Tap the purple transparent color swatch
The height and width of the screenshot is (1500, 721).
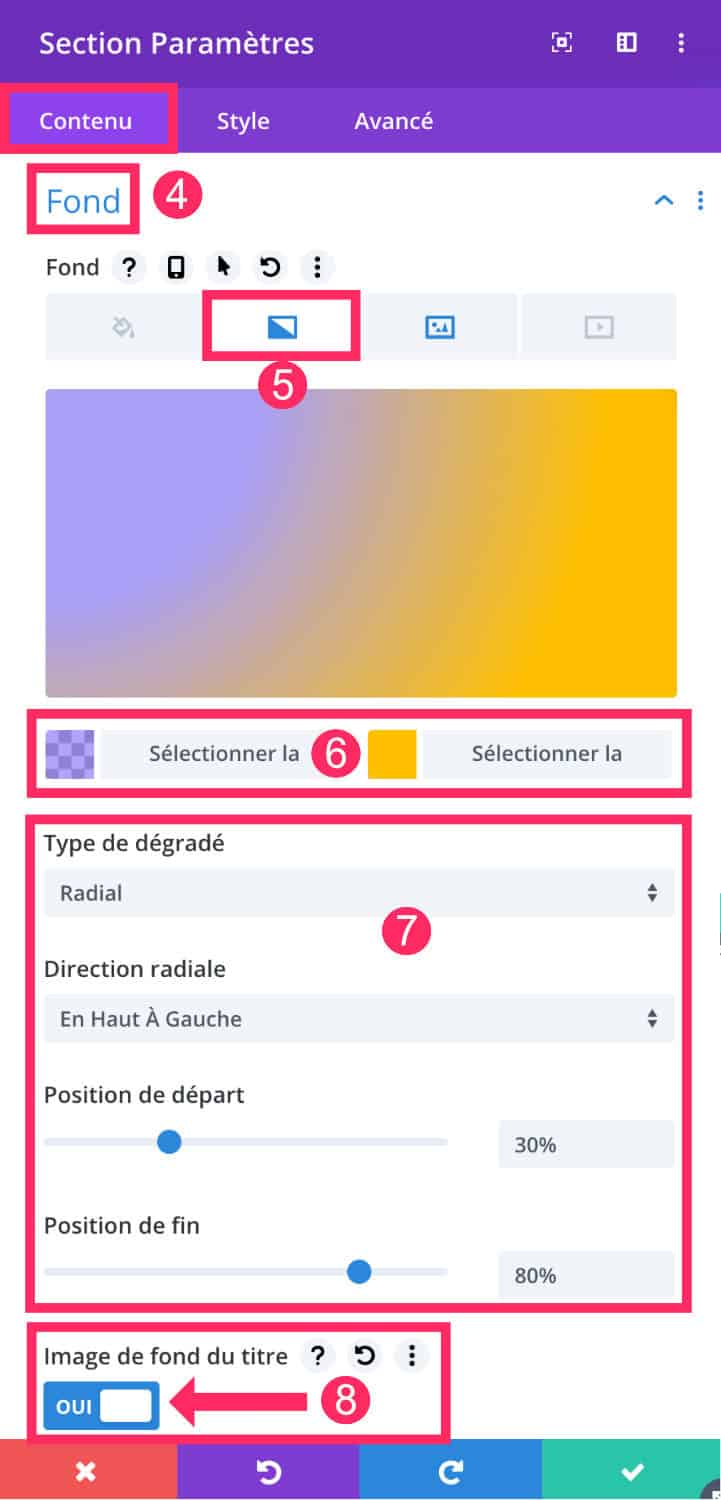(70, 754)
